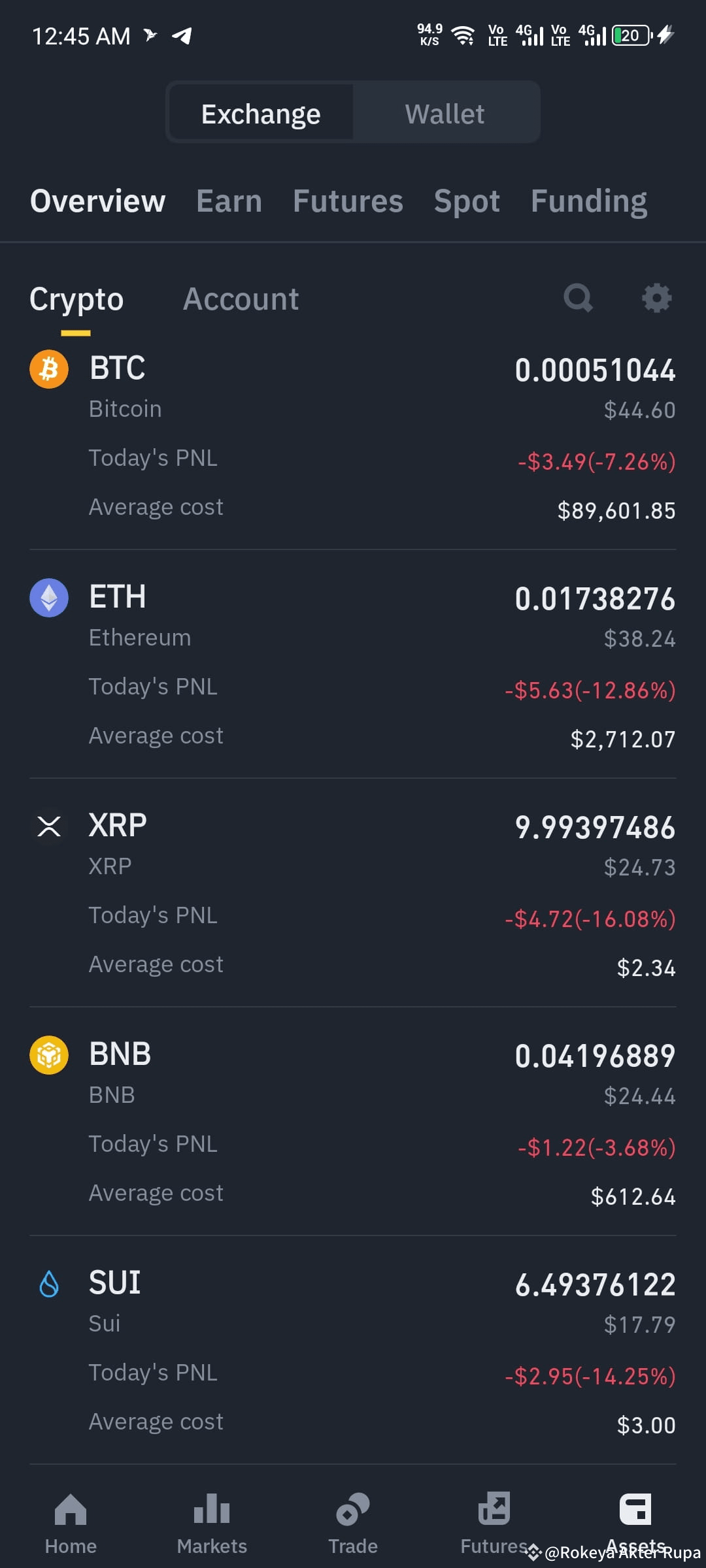Tap the BTC Bitcoin coin icon
Image resolution: width=706 pixels, height=1568 pixels.
point(48,368)
